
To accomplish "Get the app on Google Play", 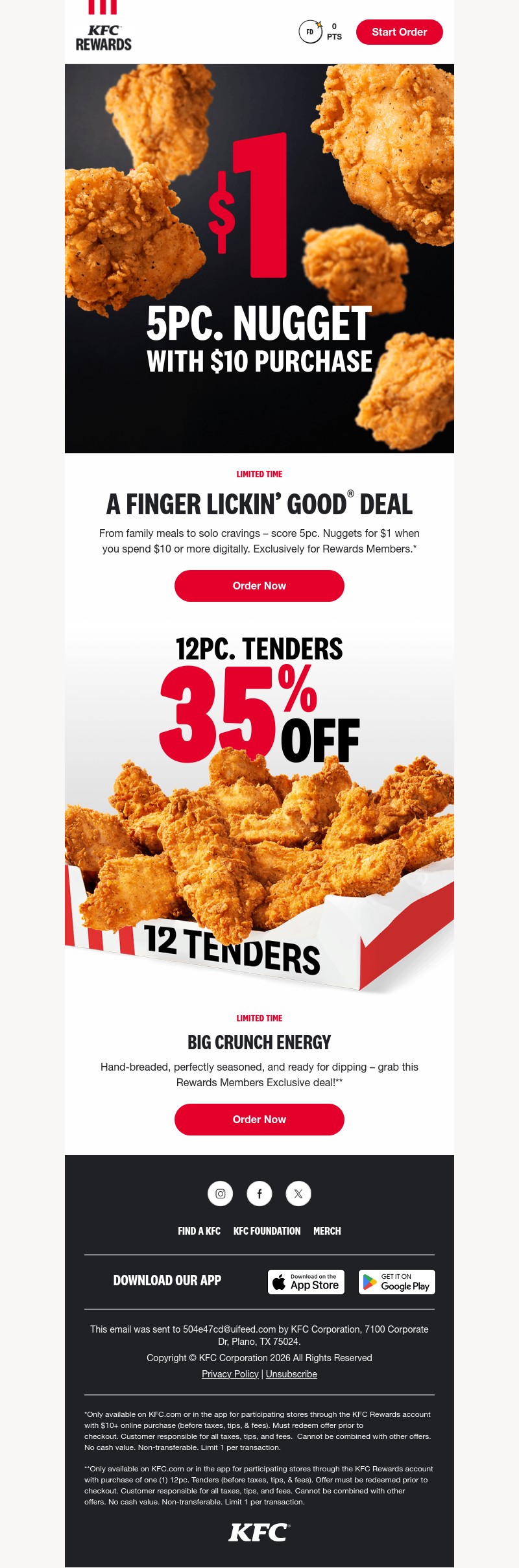I will [397, 1282].
